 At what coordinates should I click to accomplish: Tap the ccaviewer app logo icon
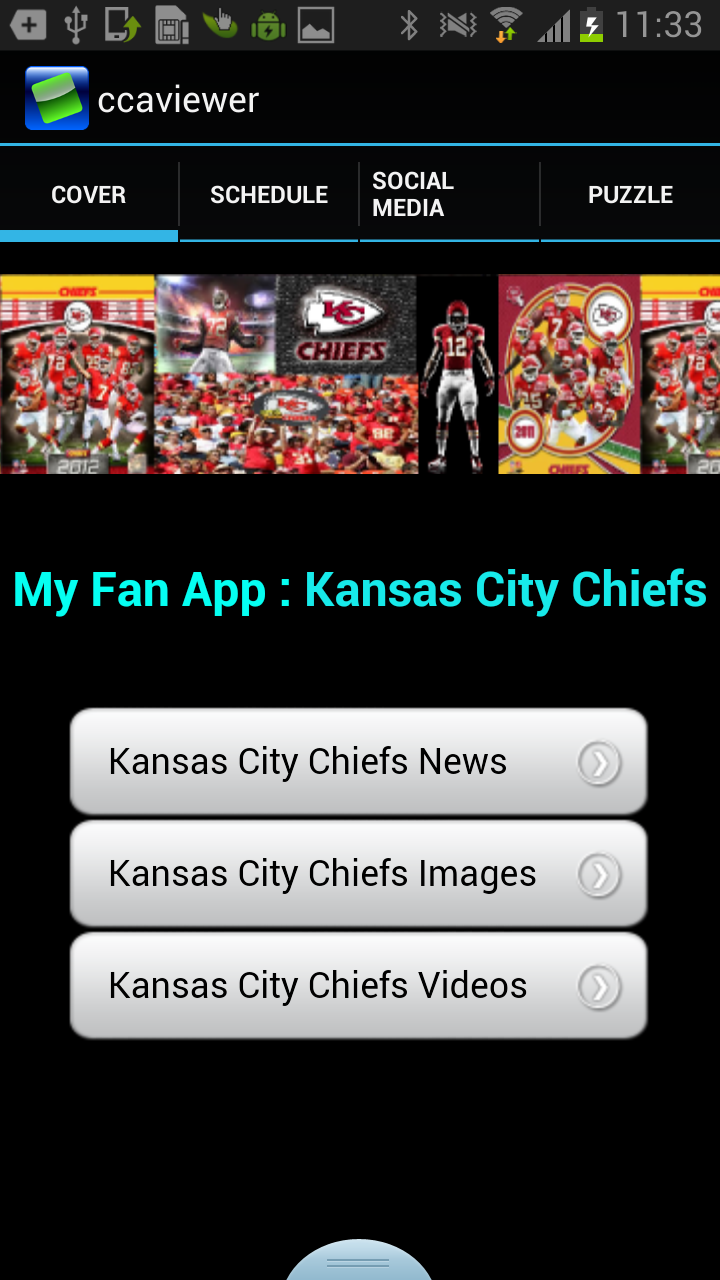click(x=55, y=97)
